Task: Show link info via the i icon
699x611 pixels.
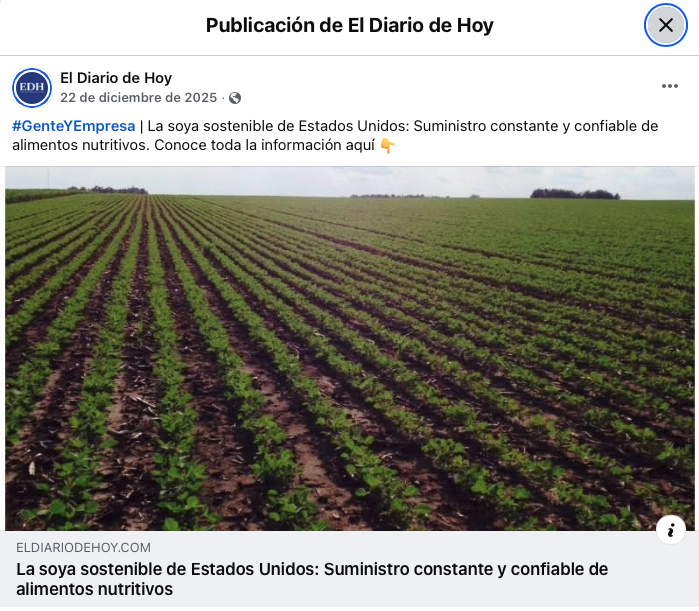Action: pyautogui.click(x=671, y=530)
